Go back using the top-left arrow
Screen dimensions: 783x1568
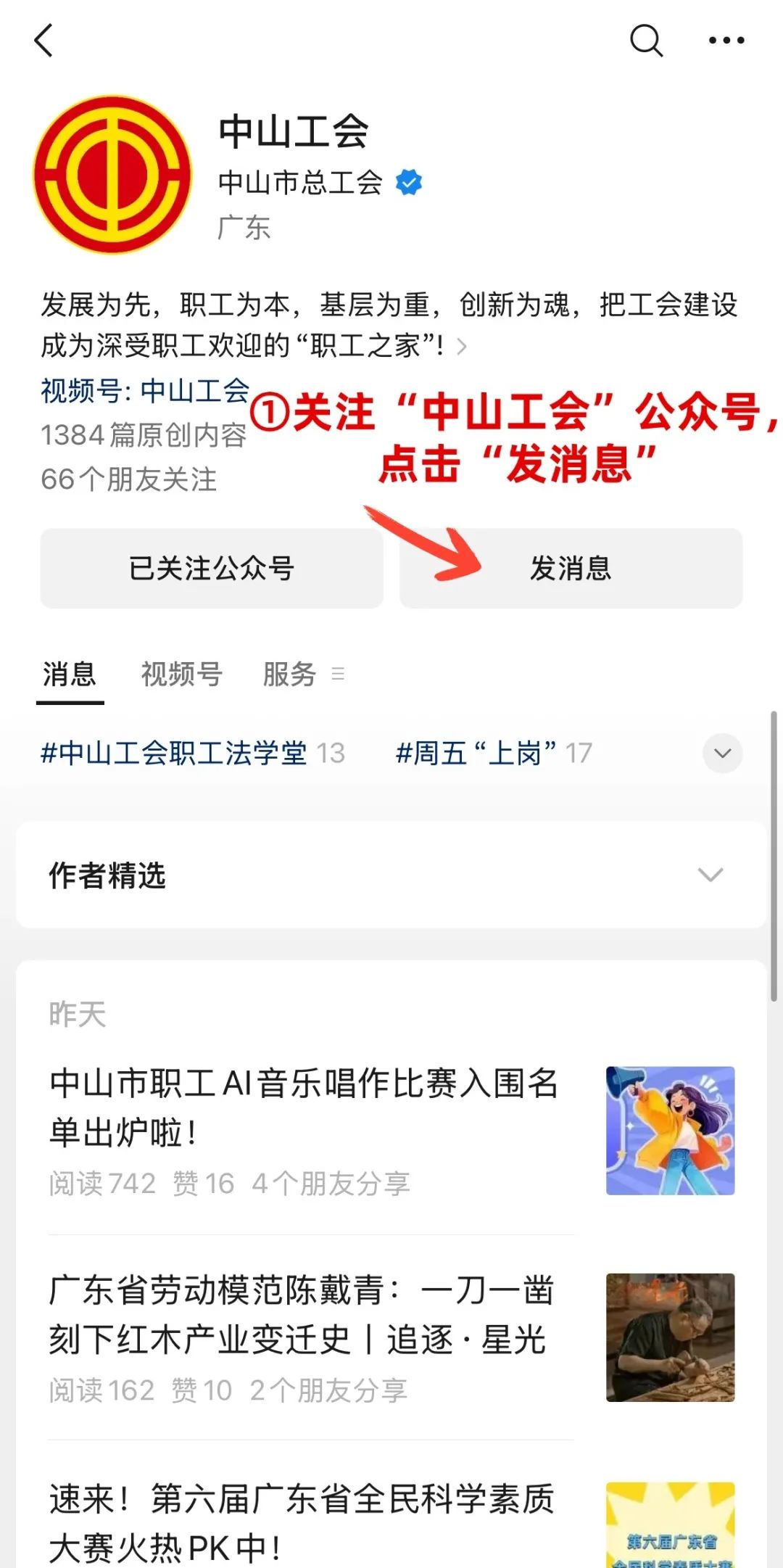[43, 41]
